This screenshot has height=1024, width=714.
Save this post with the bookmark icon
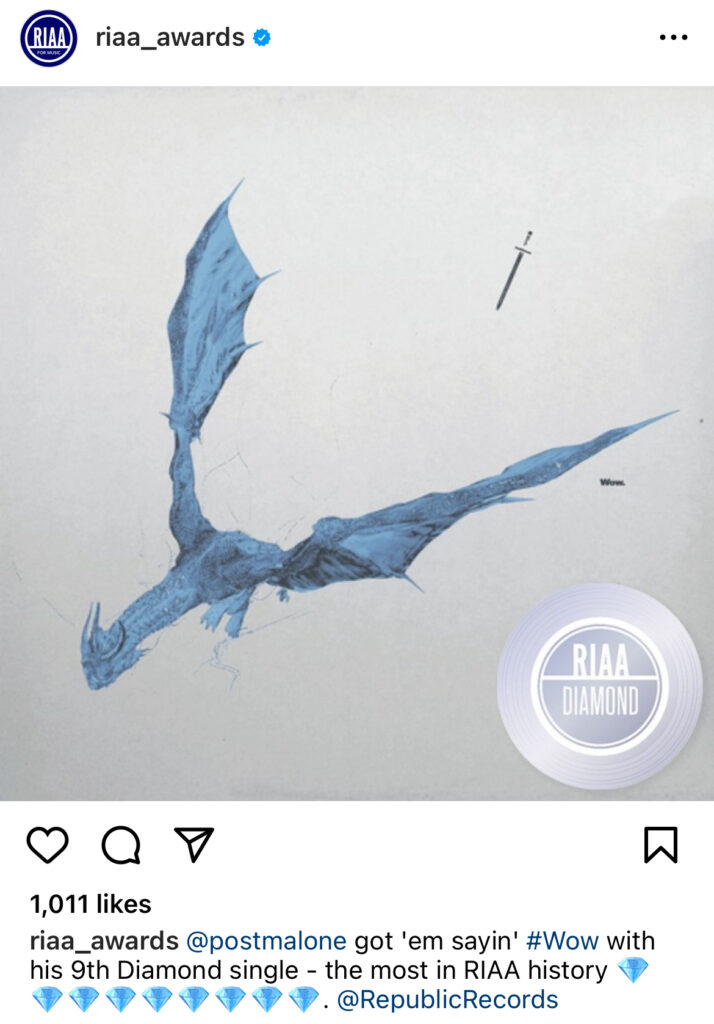(x=660, y=845)
